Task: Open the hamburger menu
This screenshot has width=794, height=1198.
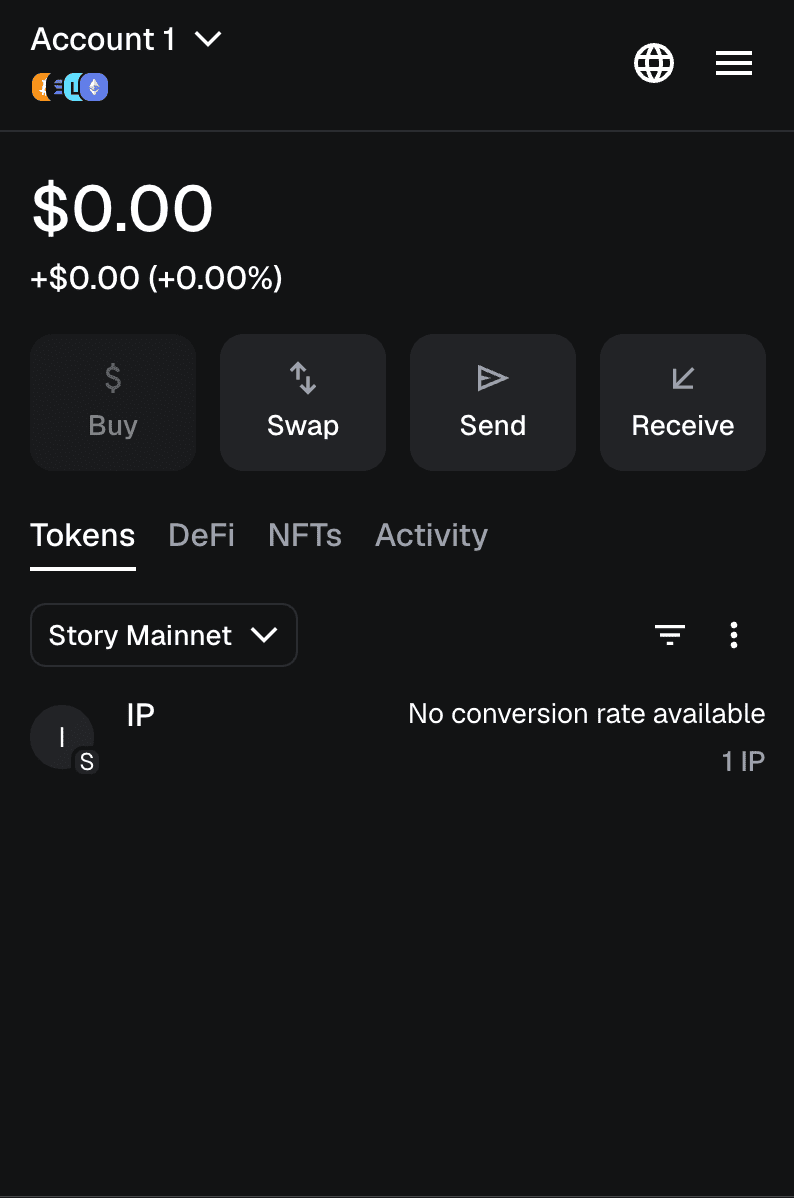Action: coord(733,62)
